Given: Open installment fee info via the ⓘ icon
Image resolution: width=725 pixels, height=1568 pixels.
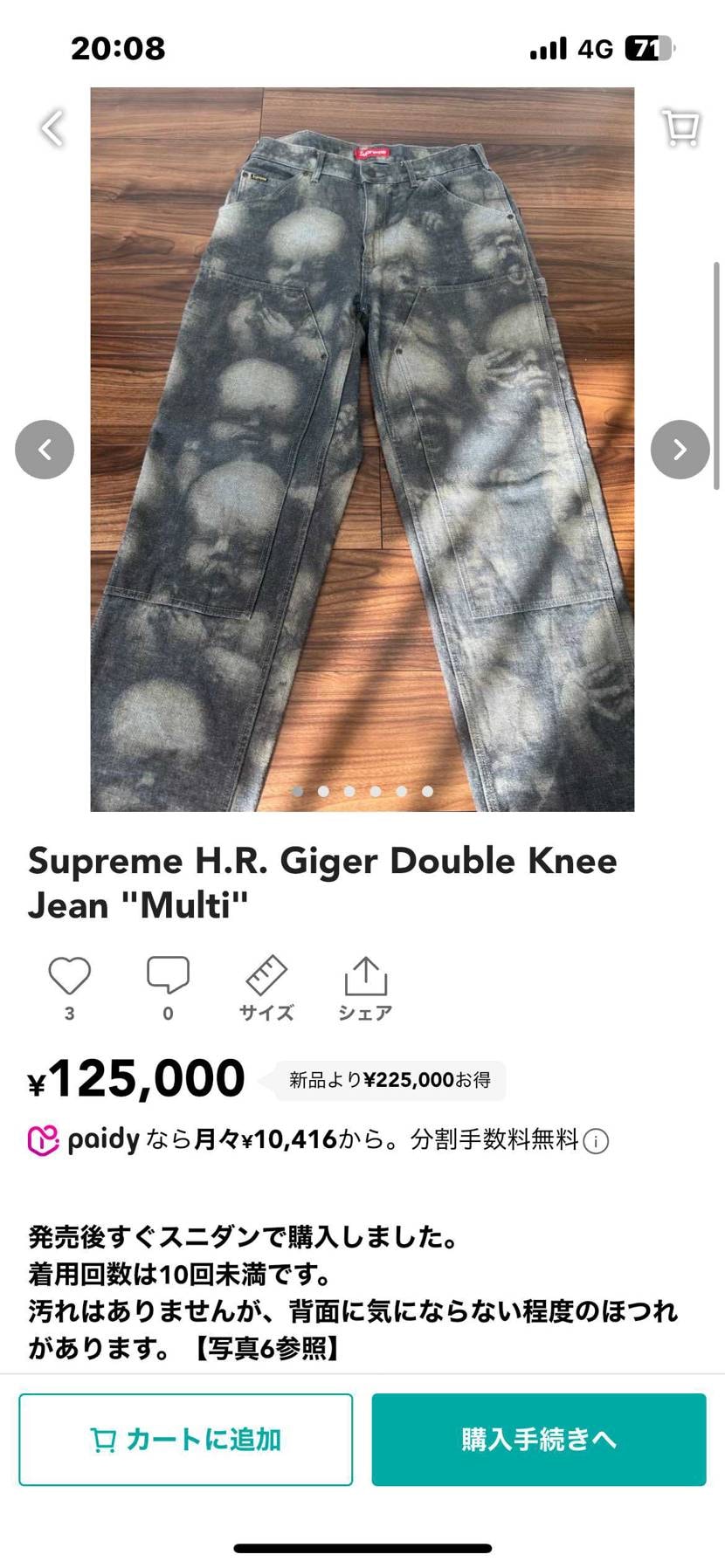Looking at the screenshot, I should [597, 1140].
